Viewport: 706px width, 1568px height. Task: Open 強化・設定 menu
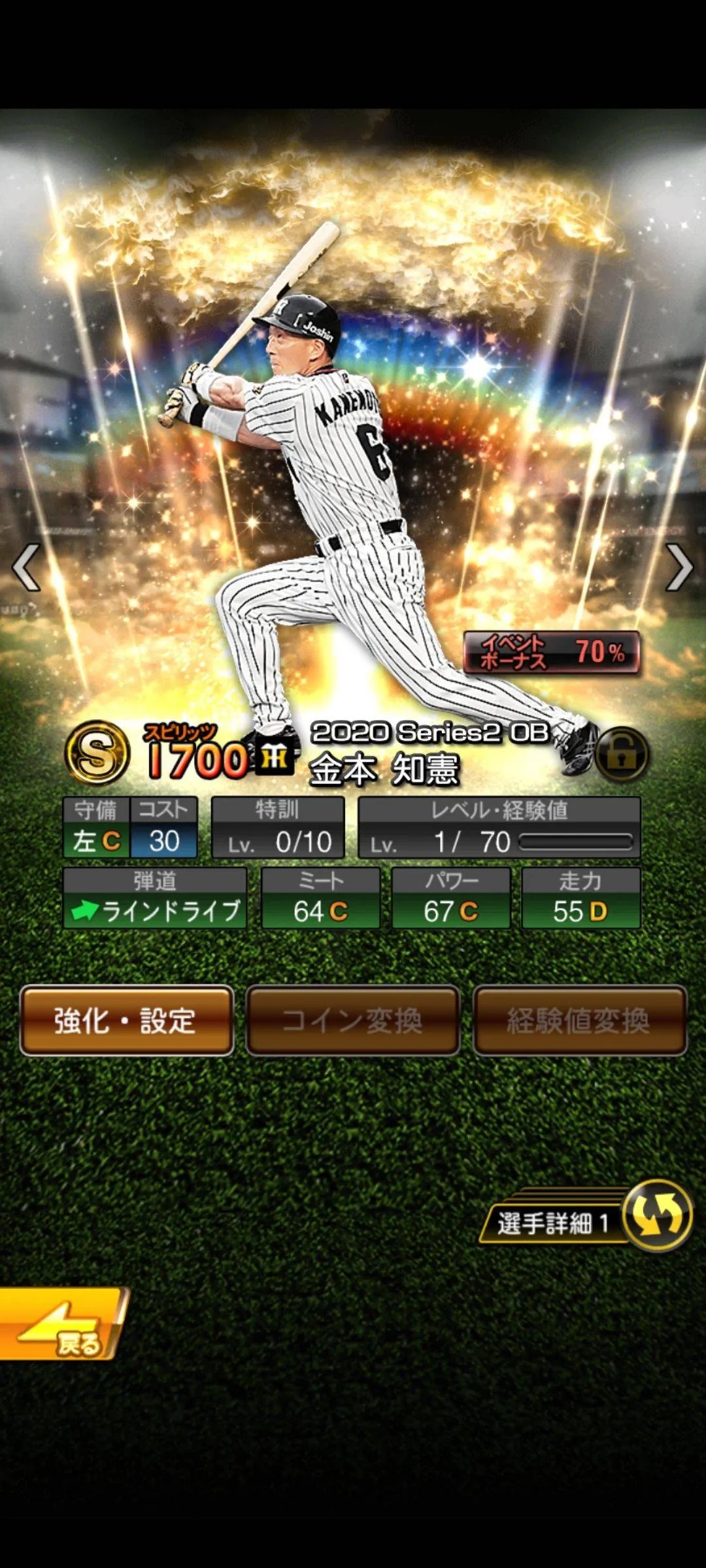(127, 1021)
